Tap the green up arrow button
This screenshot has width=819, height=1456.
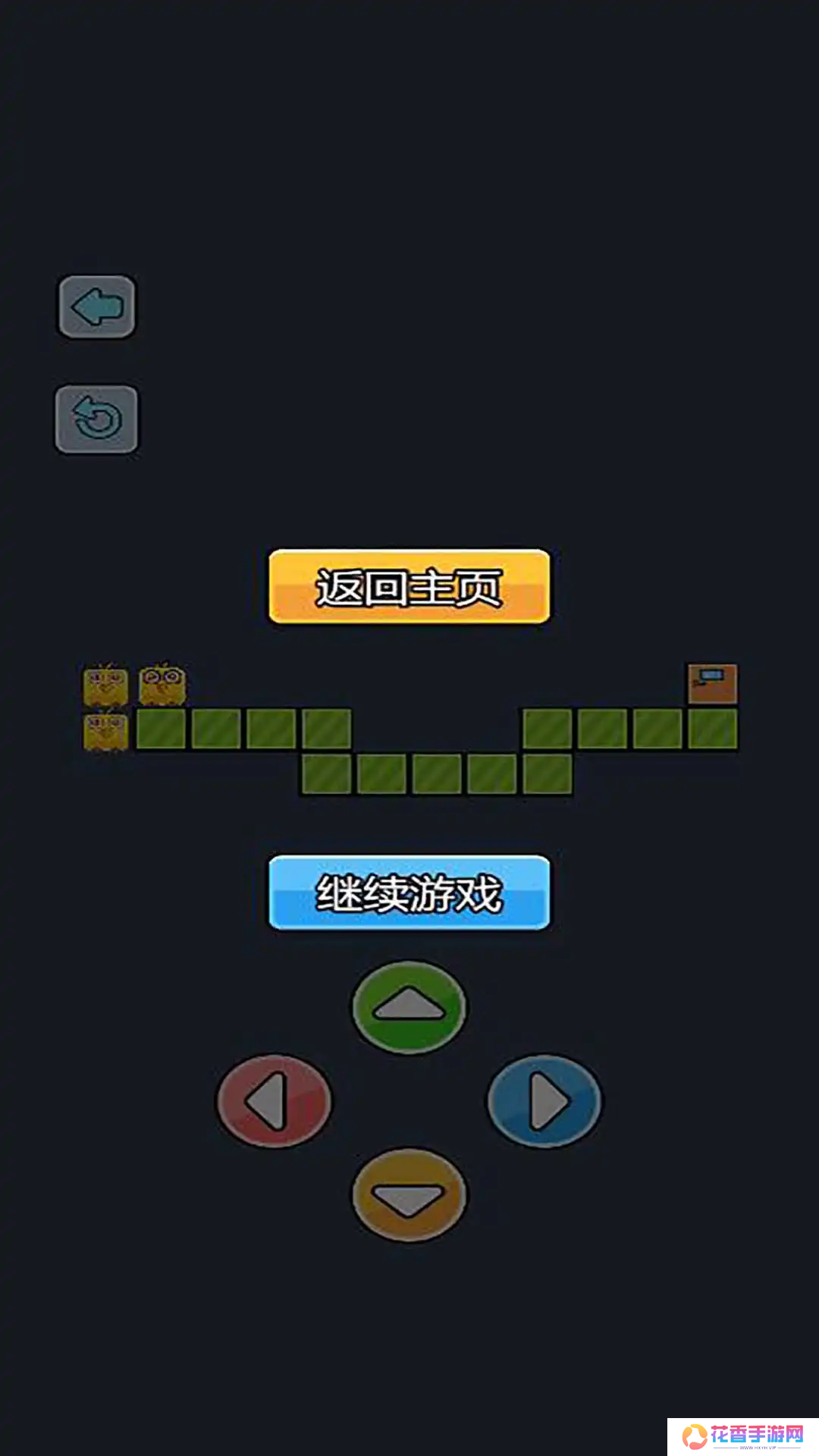(x=409, y=1006)
